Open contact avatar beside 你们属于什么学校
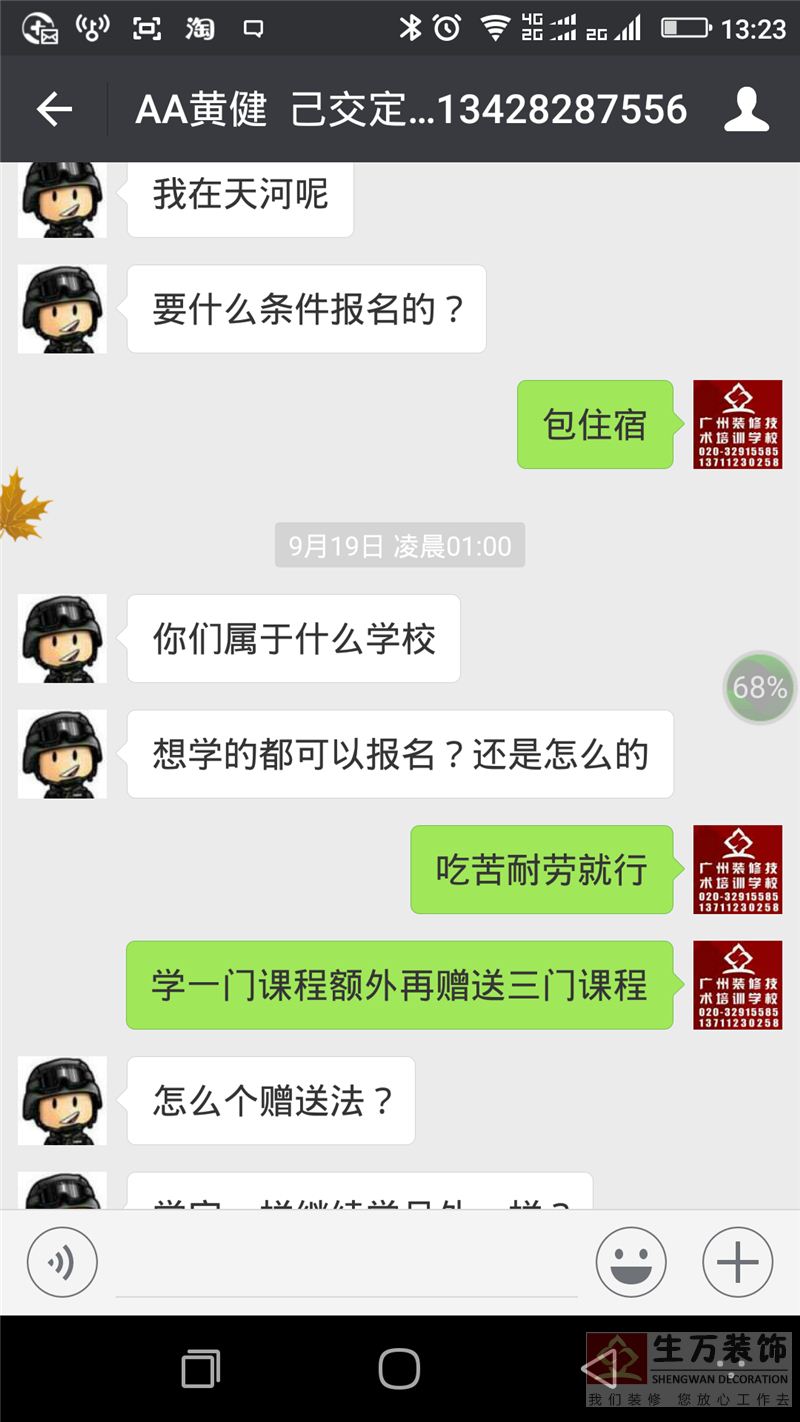Image resolution: width=800 pixels, height=1422 pixels. 62,639
